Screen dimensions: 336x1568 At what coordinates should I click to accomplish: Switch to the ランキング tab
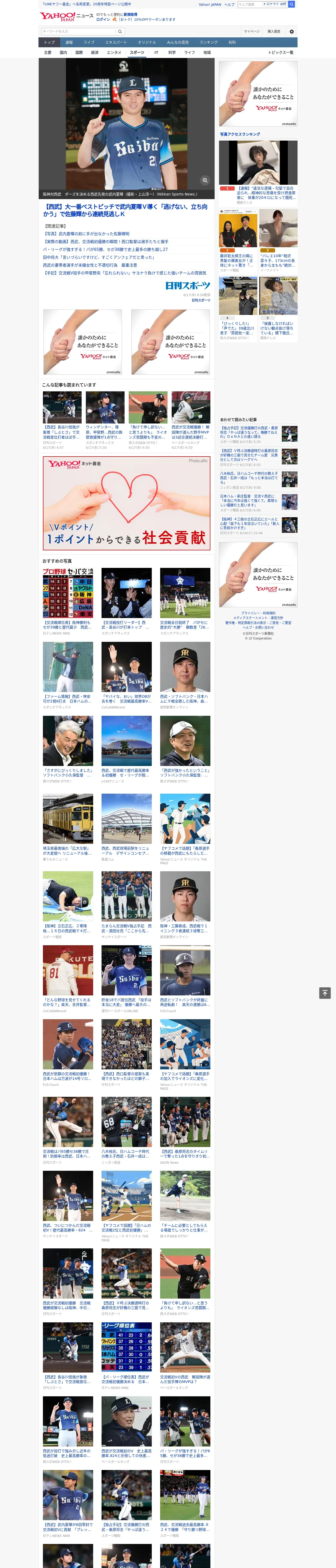coord(209,43)
